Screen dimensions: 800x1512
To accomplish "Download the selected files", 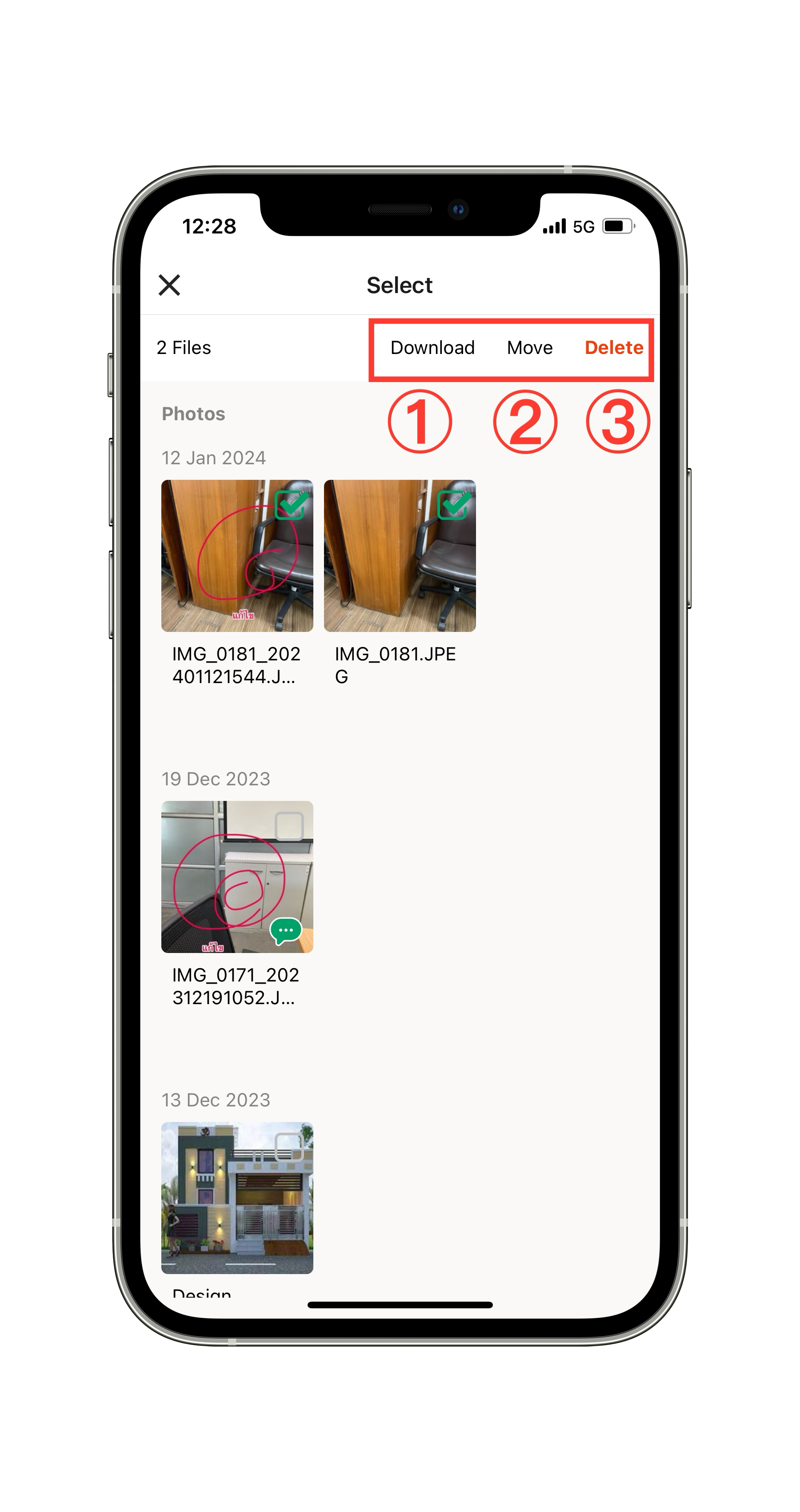I will click(432, 347).
